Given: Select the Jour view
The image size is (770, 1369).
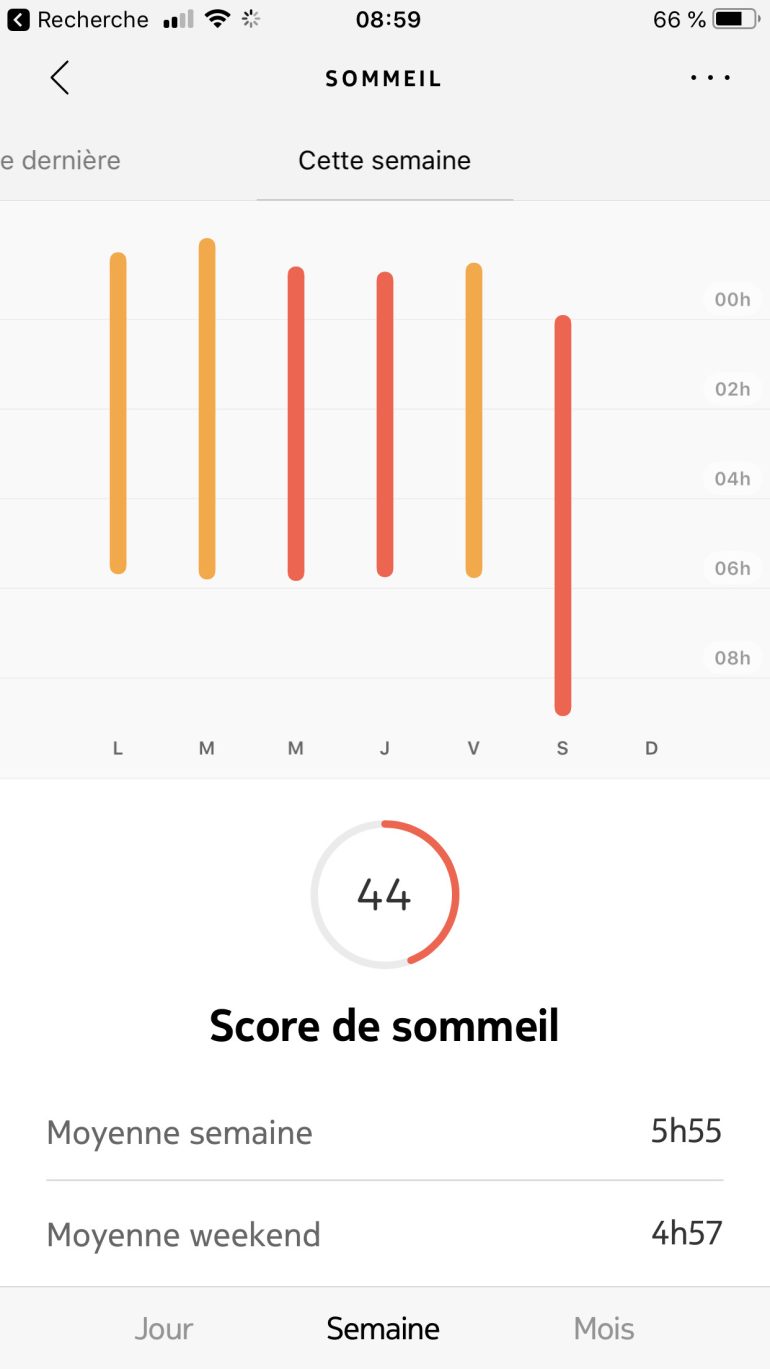Looking at the screenshot, I should click(x=163, y=1328).
